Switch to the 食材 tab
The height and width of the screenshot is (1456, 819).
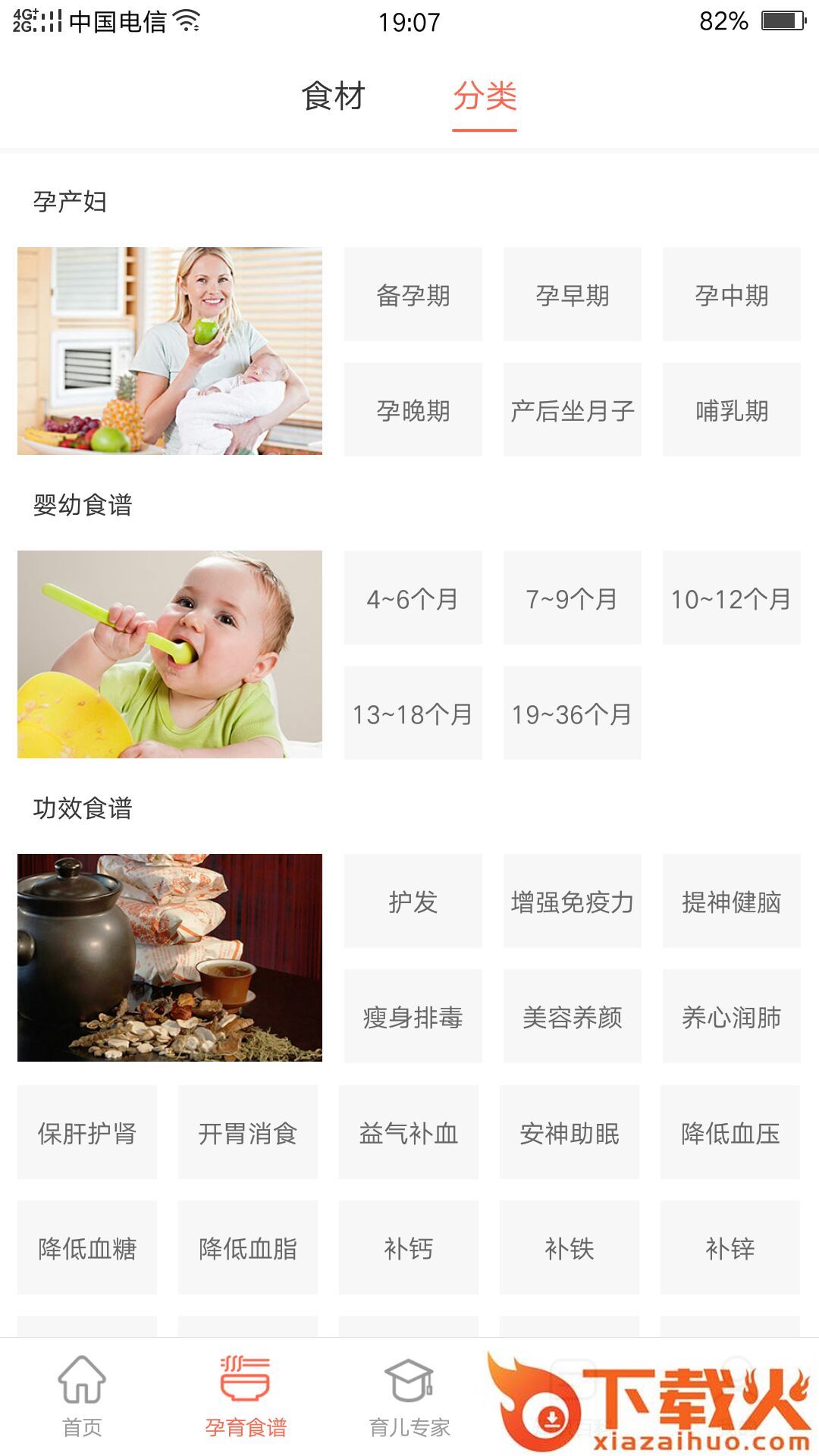(x=334, y=97)
